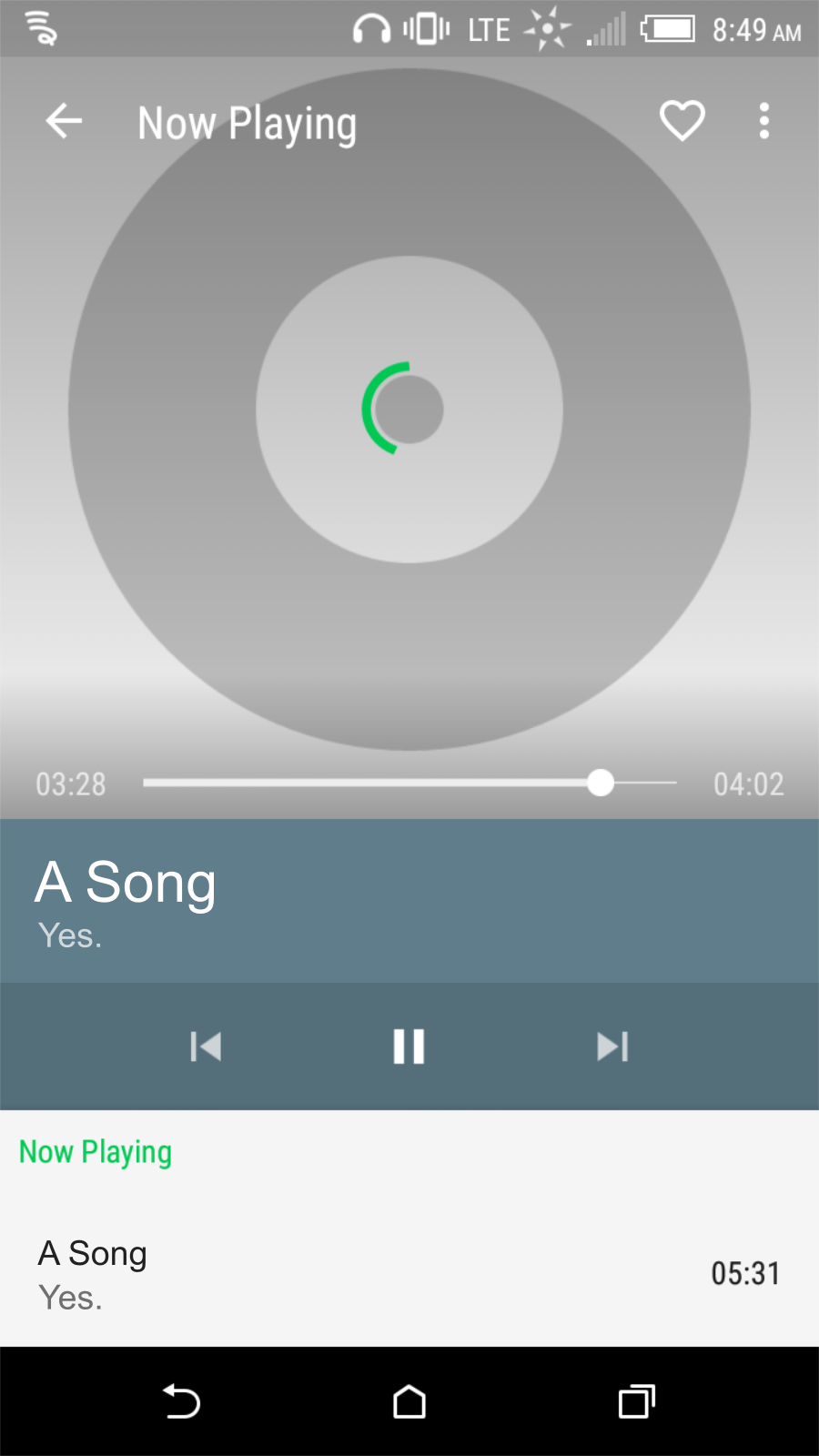
Task: Tap the system home button
Action: [x=409, y=1401]
